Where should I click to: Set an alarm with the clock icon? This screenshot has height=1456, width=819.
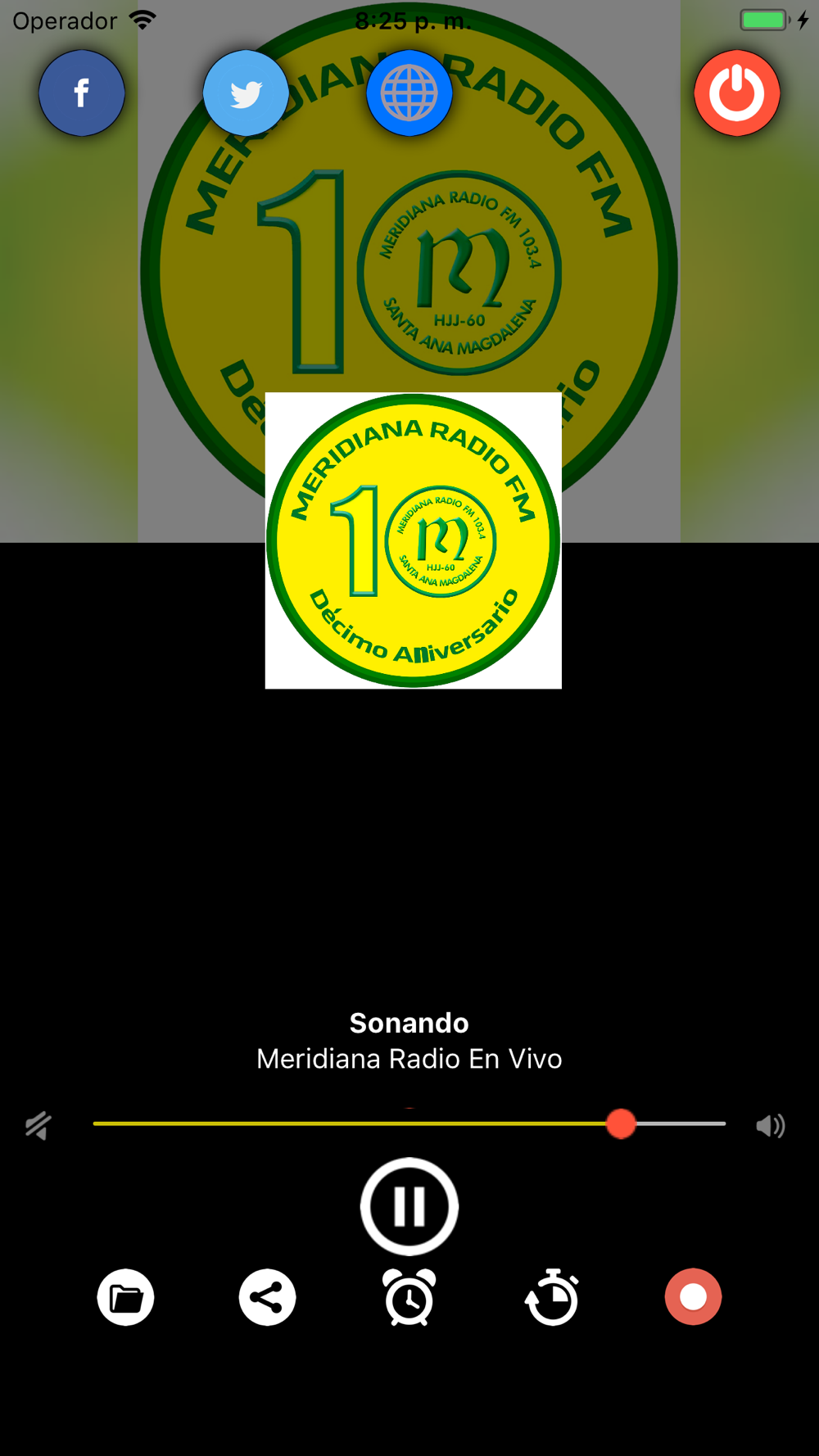409,1297
